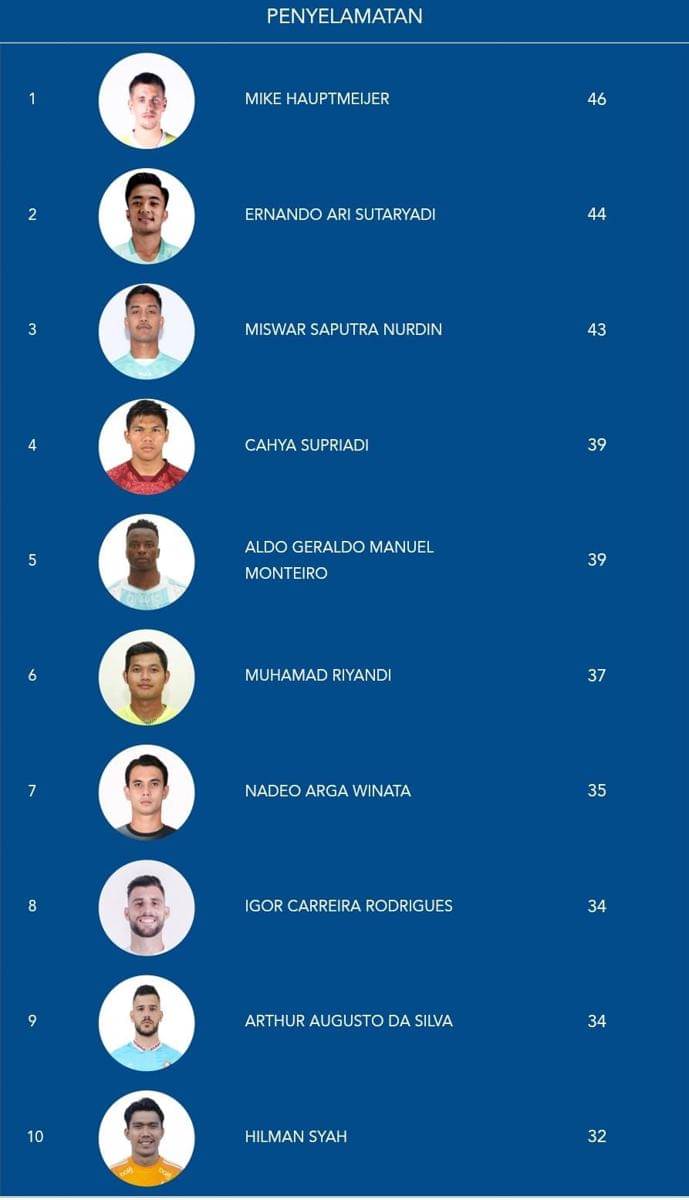Open Nadeo Arga Winata's entry
The image size is (689, 1200).
(327, 790)
